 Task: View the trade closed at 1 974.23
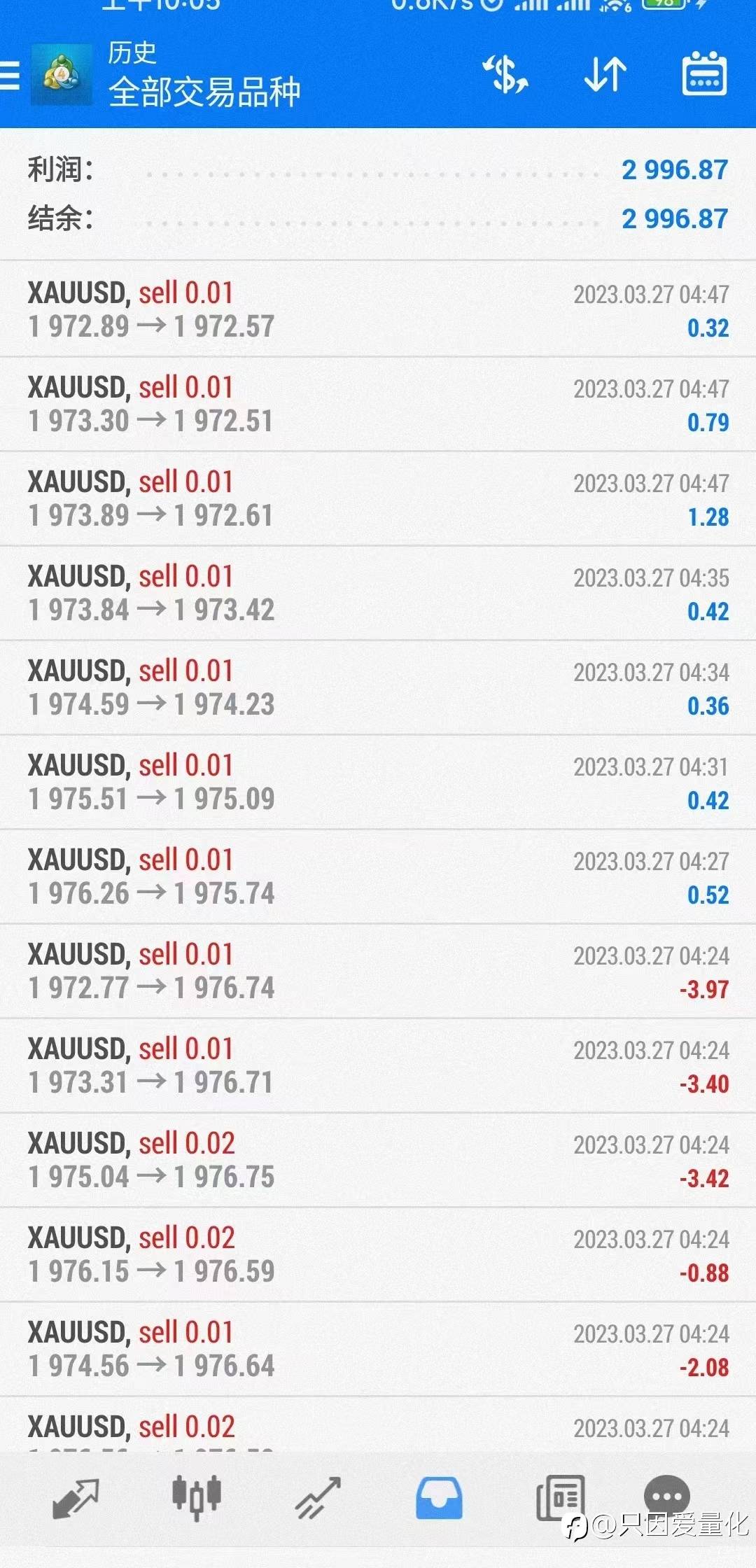click(x=378, y=687)
